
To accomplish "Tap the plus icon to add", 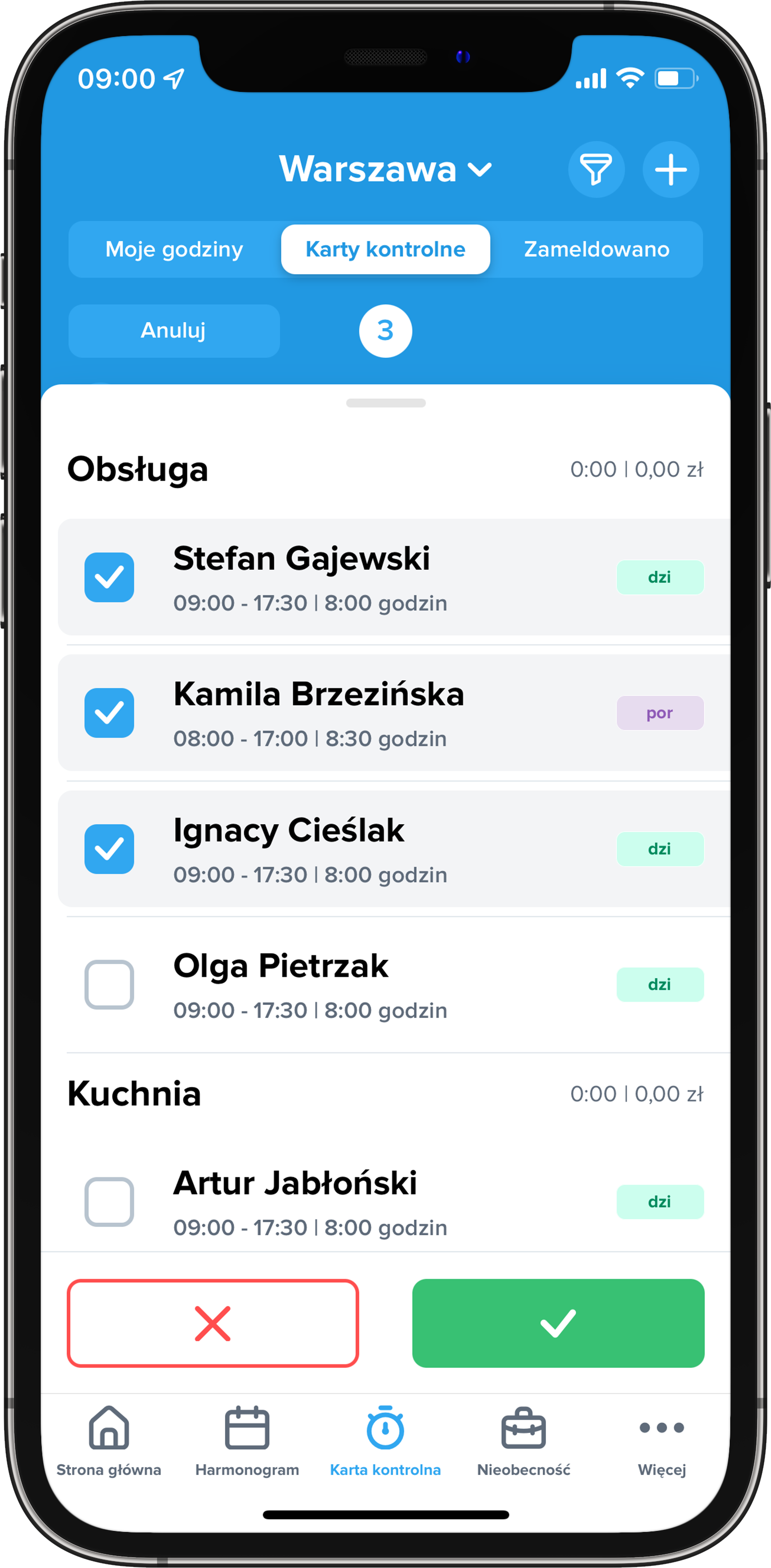I will [671, 169].
